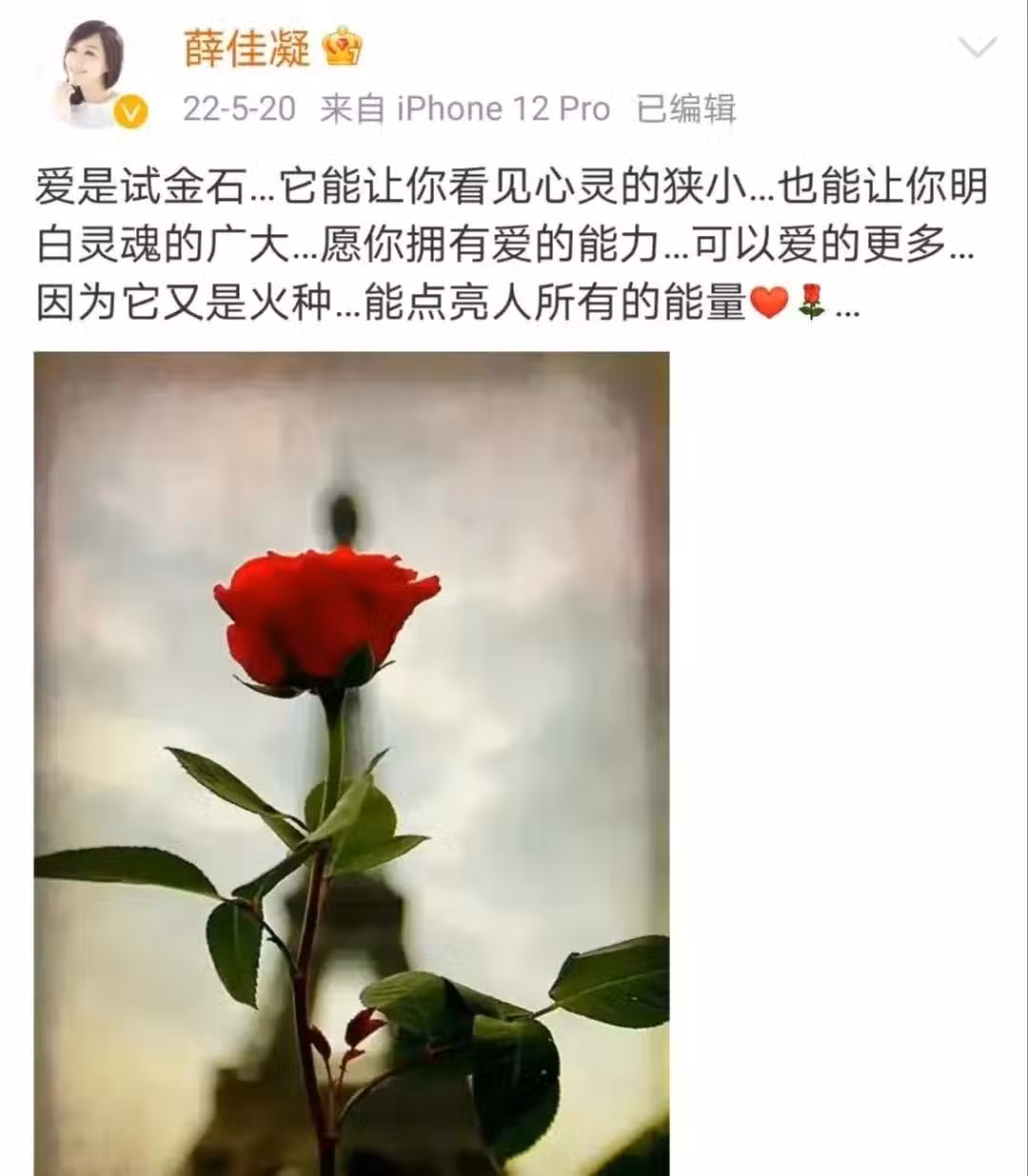Image resolution: width=1028 pixels, height=1176 pixels.
Task: Open 薛佳凝's username link
Action: pos(247,48)
